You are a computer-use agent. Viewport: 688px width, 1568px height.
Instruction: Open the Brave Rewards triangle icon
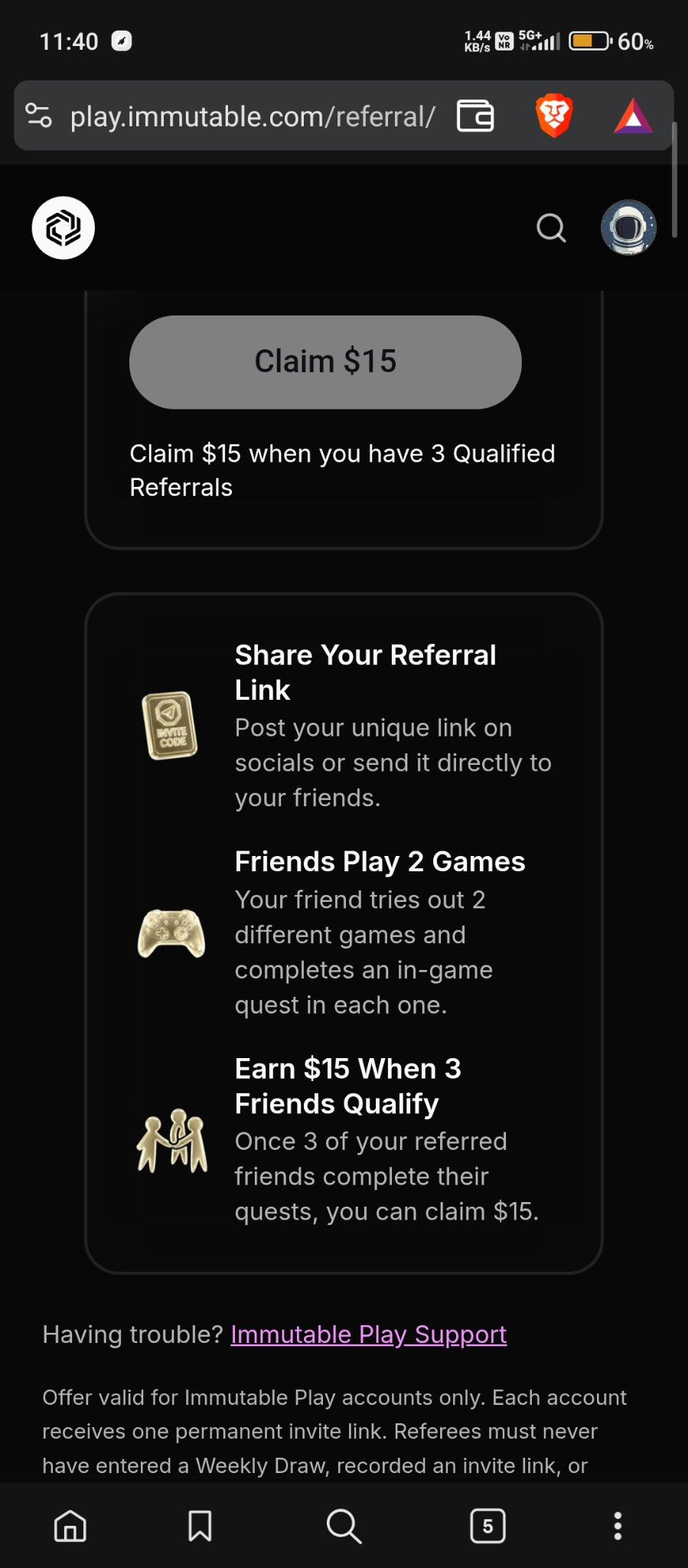pos(633,116)
